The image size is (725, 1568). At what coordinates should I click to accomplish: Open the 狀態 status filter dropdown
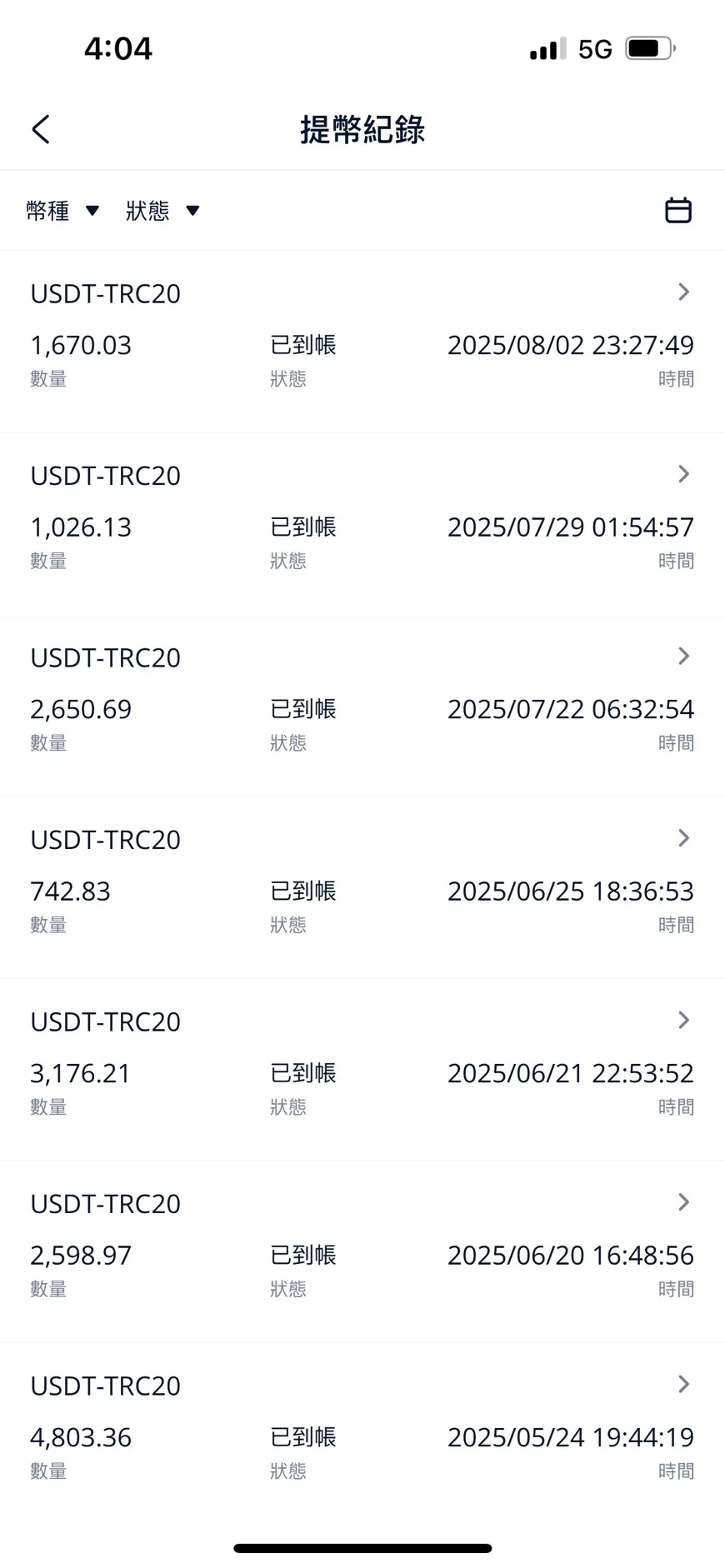[162, 210]
